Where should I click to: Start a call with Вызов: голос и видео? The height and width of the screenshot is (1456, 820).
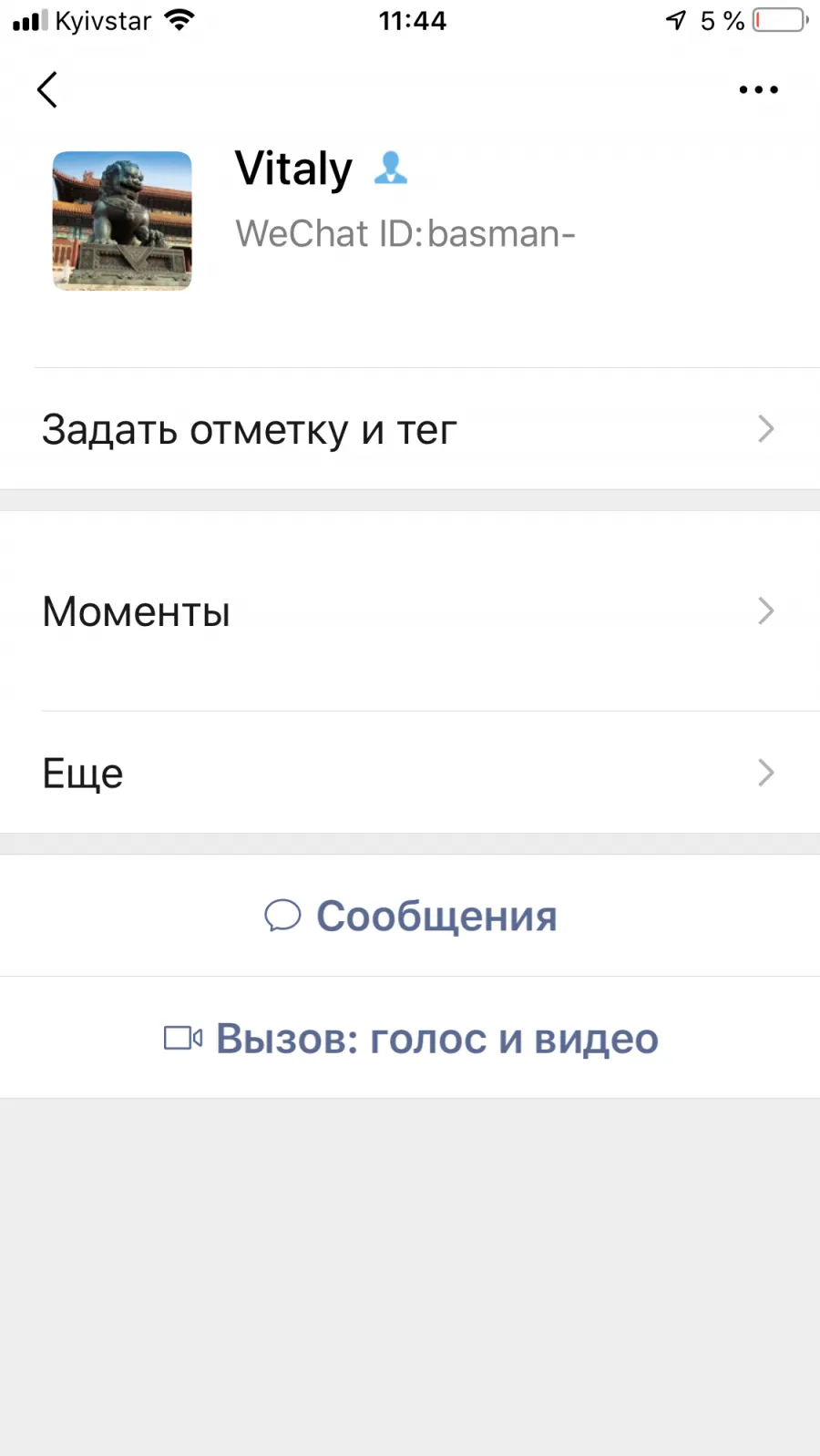[x=410, y=1038]
